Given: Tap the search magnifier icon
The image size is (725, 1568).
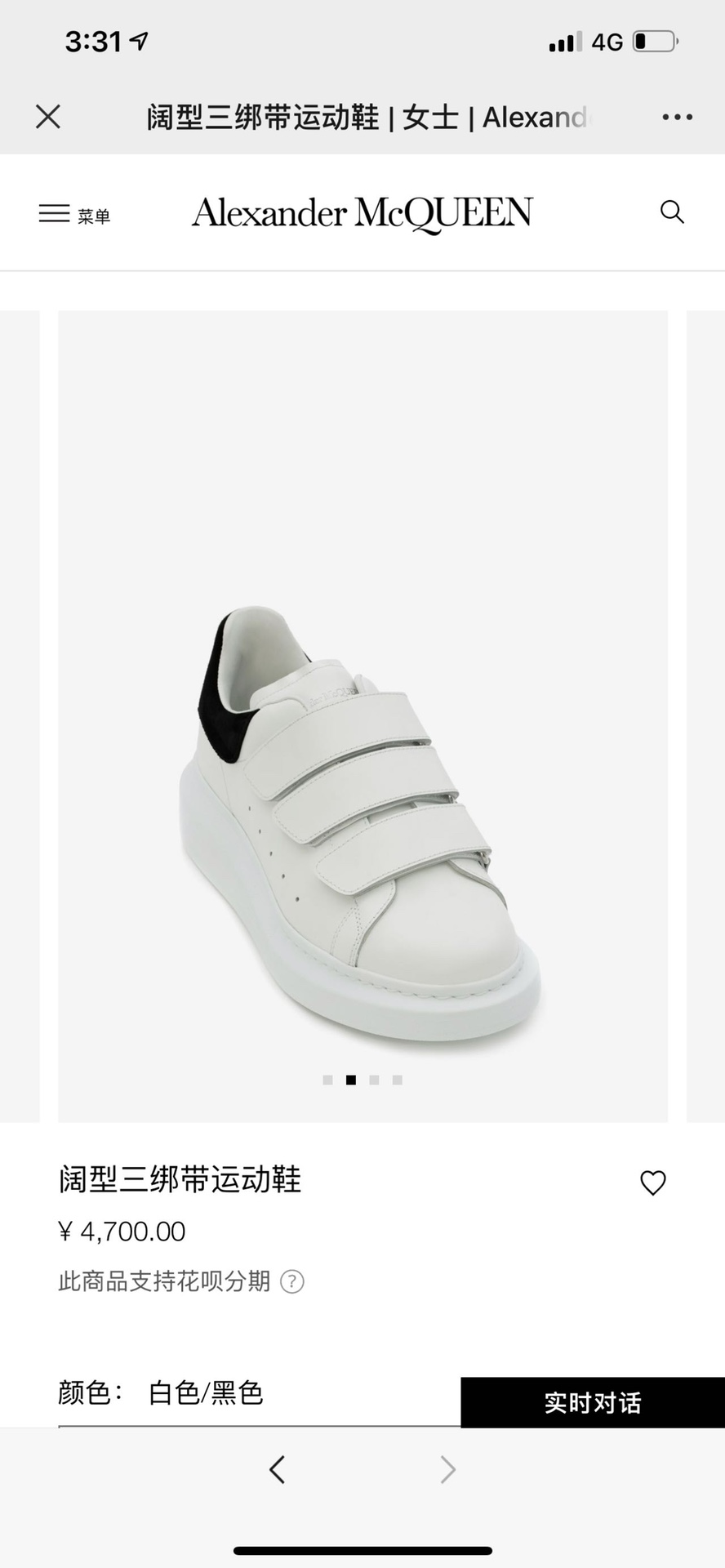Looking at the screenshot, I should point(671,212).
